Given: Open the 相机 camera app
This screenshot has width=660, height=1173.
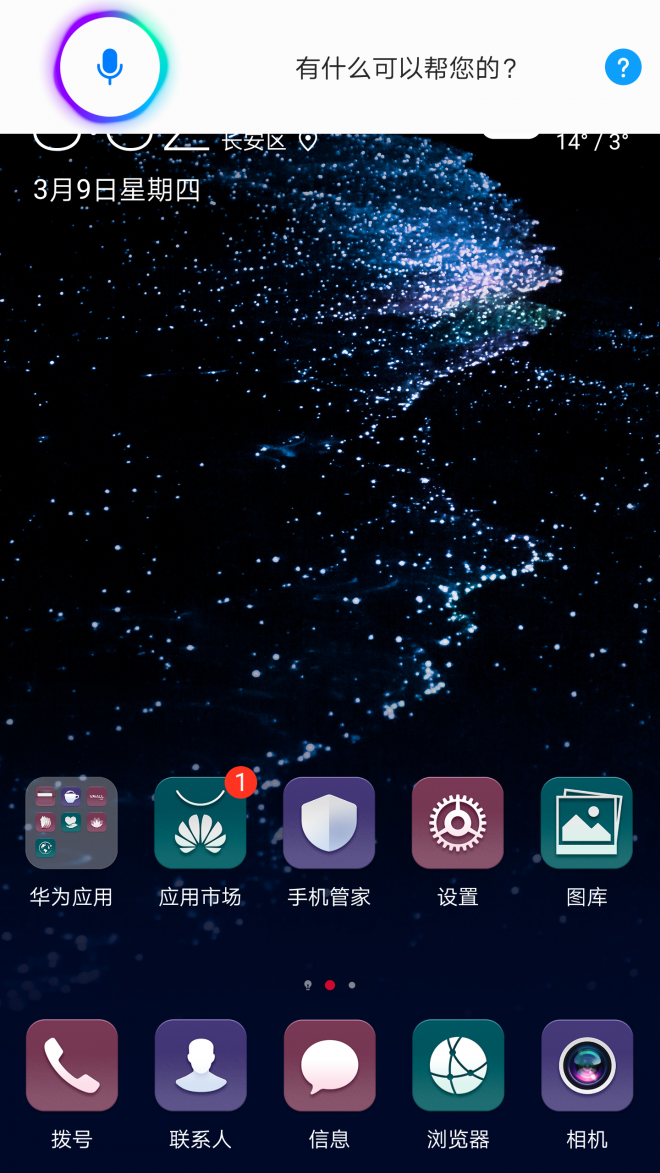Looking at the screenshot, I should pyautogui.click(x=587, y=1065).
